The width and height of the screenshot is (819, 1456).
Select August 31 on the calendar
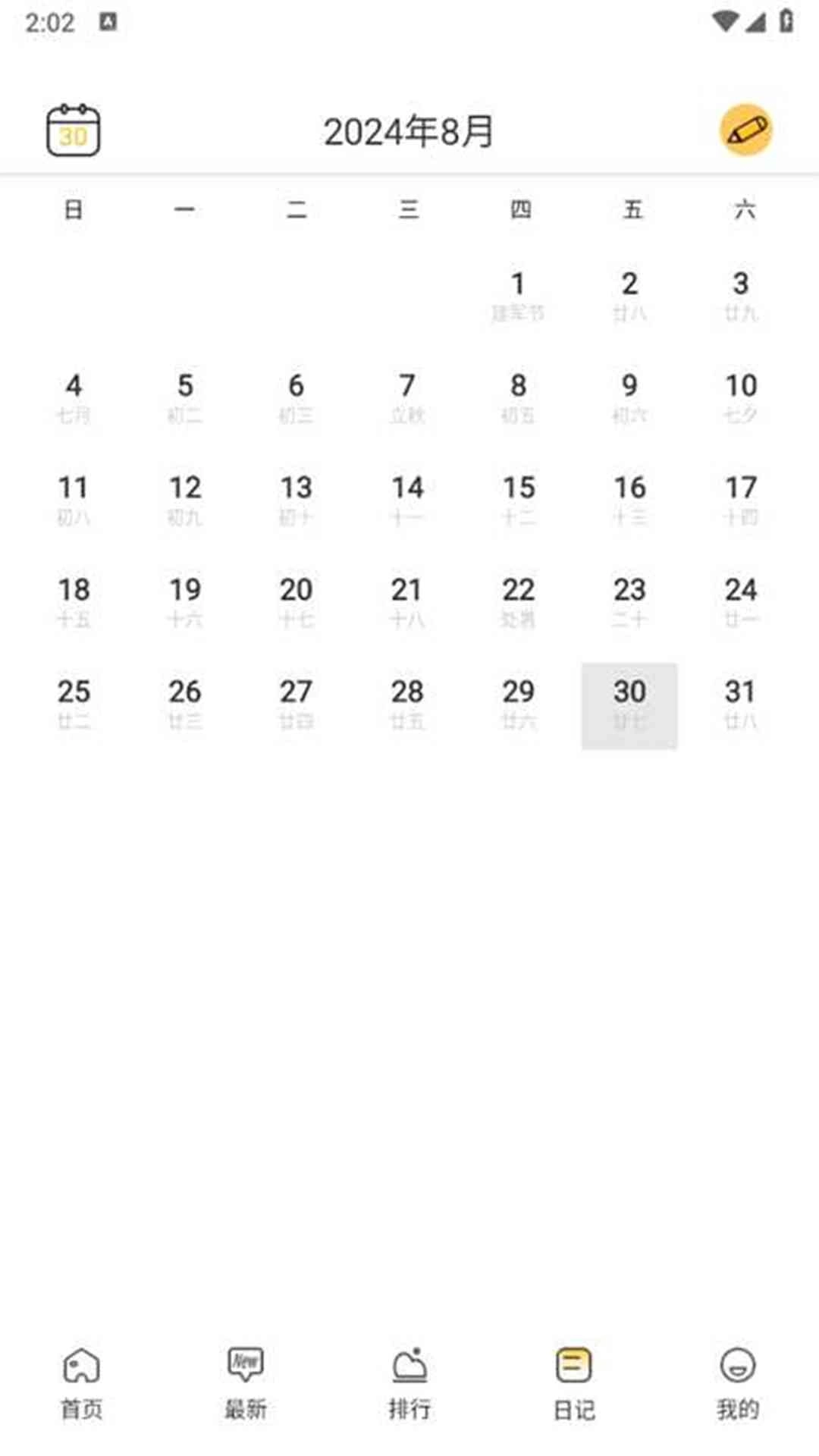coord(741,704)
